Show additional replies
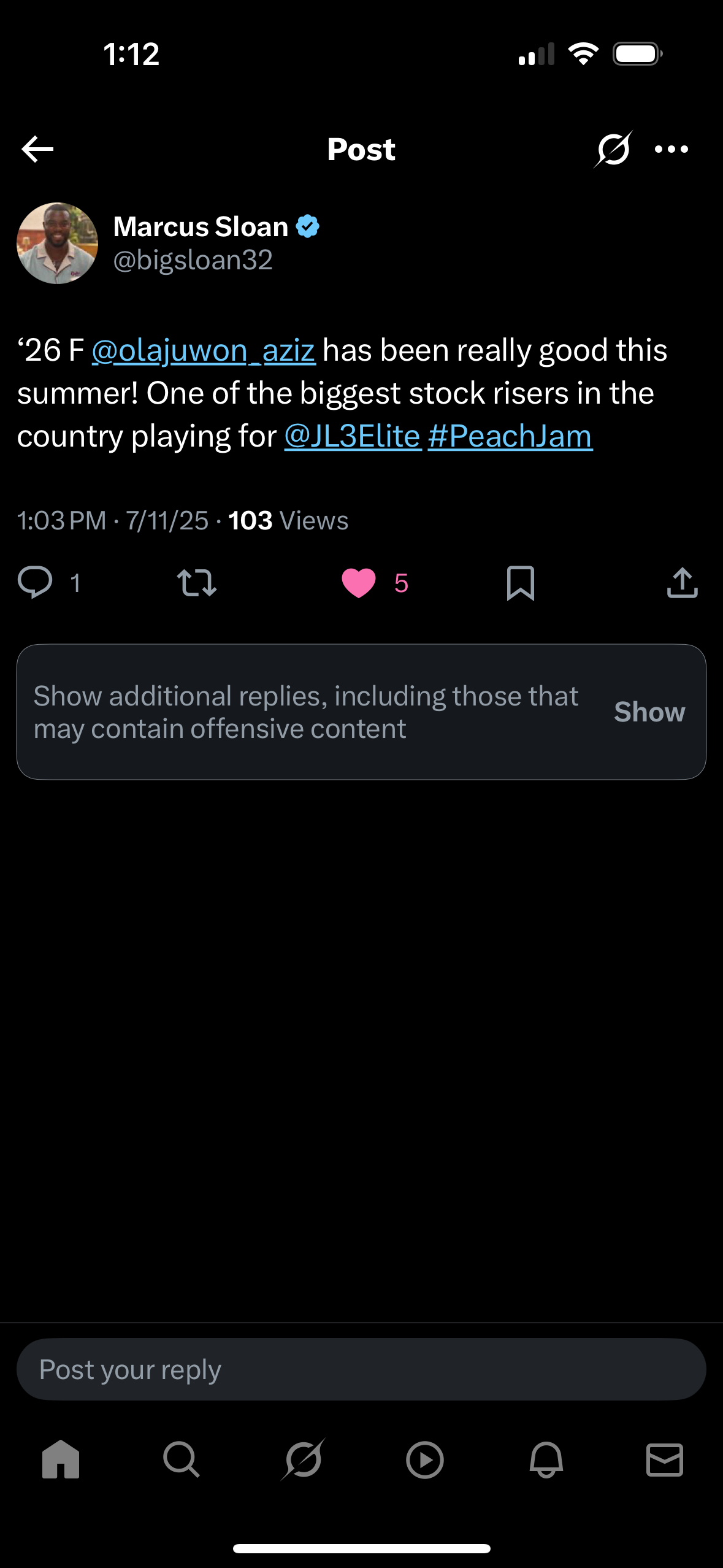Viewport: 723px width, 1568px height. [649, 712]
